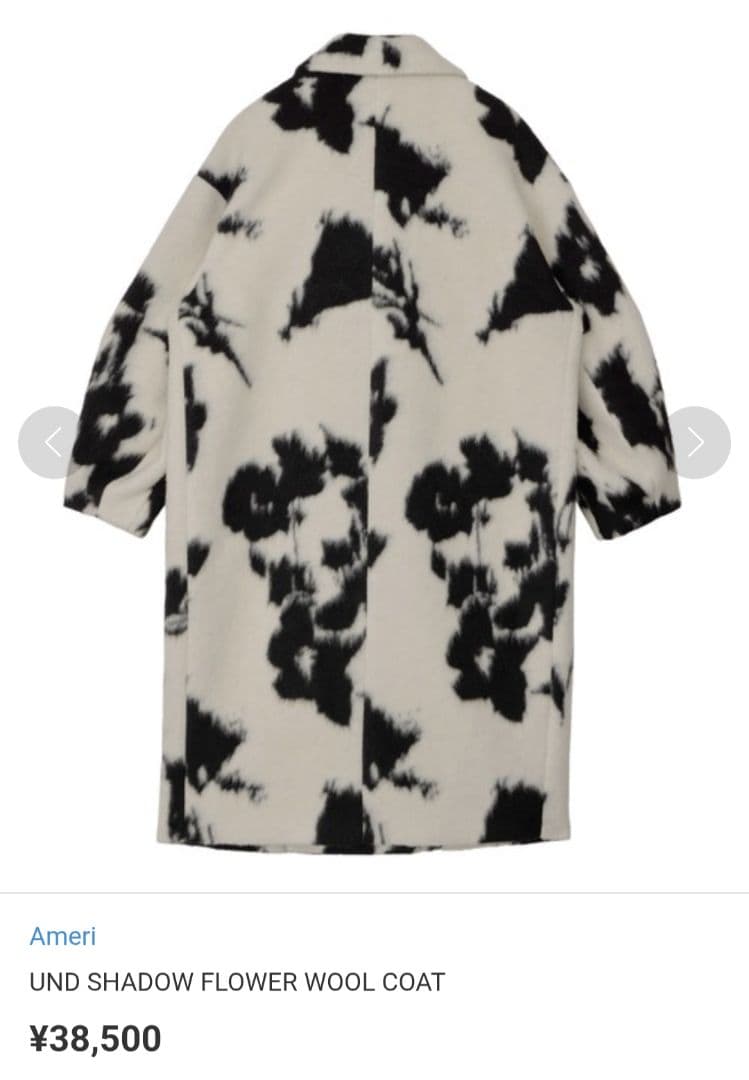This screenshot has width=749, height=1080.
Task: Open the Ameri brand link
Action: (63, 937)
